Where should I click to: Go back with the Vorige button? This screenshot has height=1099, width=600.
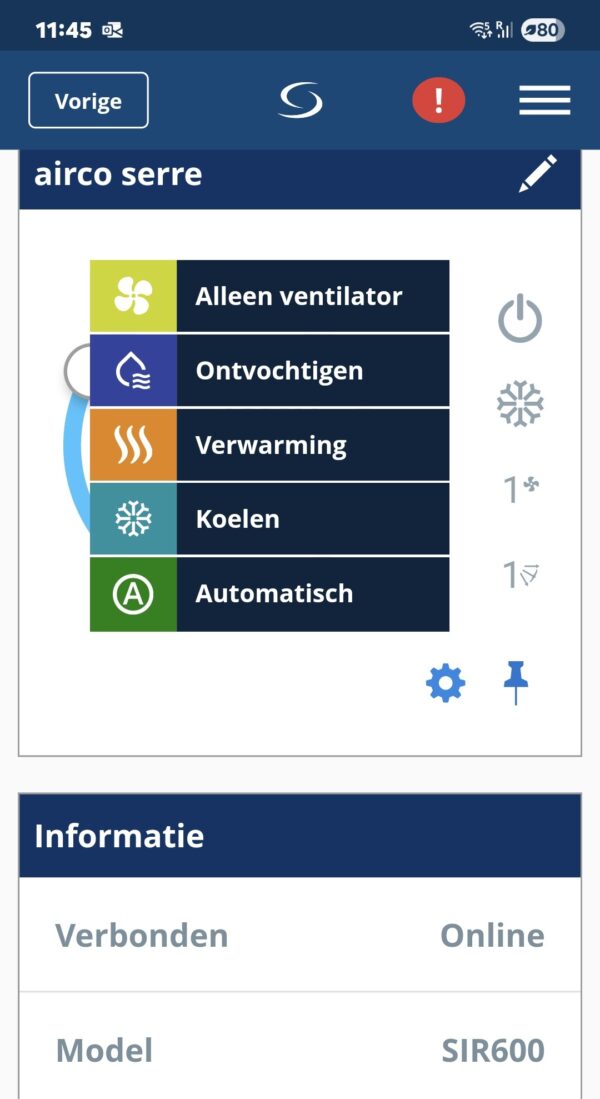coord(88,101)
